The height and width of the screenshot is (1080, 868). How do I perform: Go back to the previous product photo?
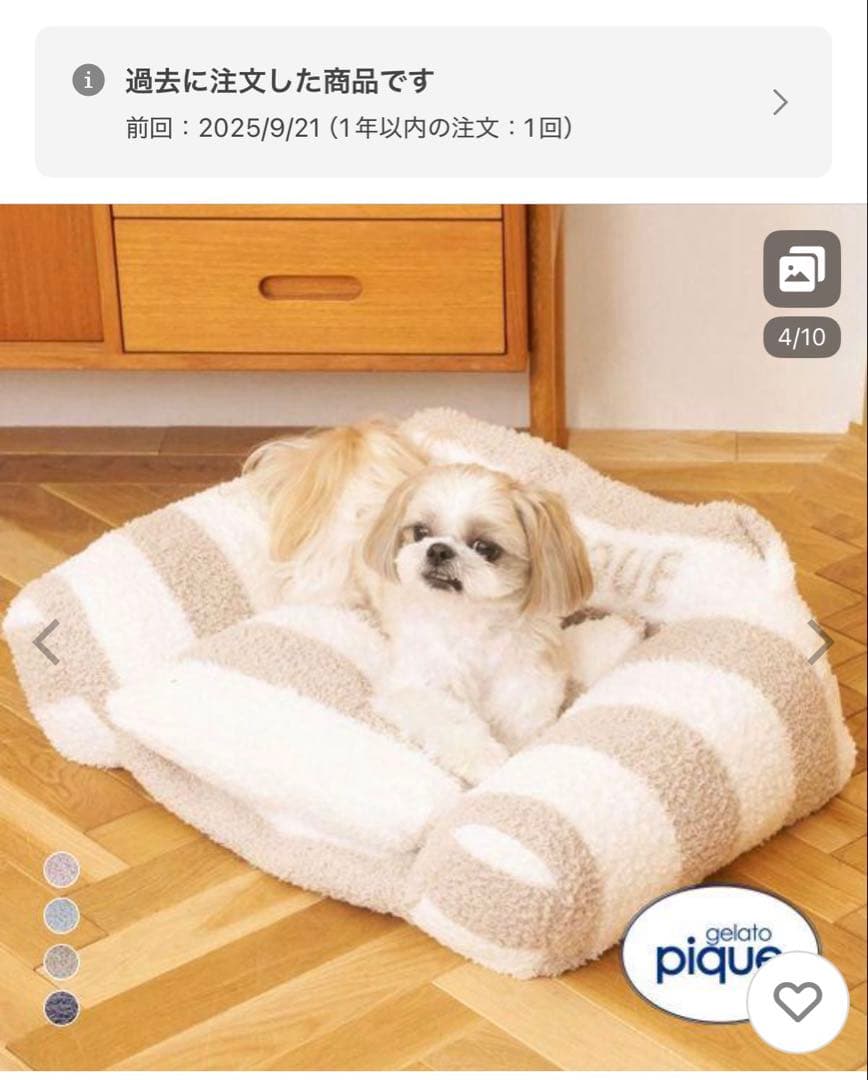pos(46,642)
